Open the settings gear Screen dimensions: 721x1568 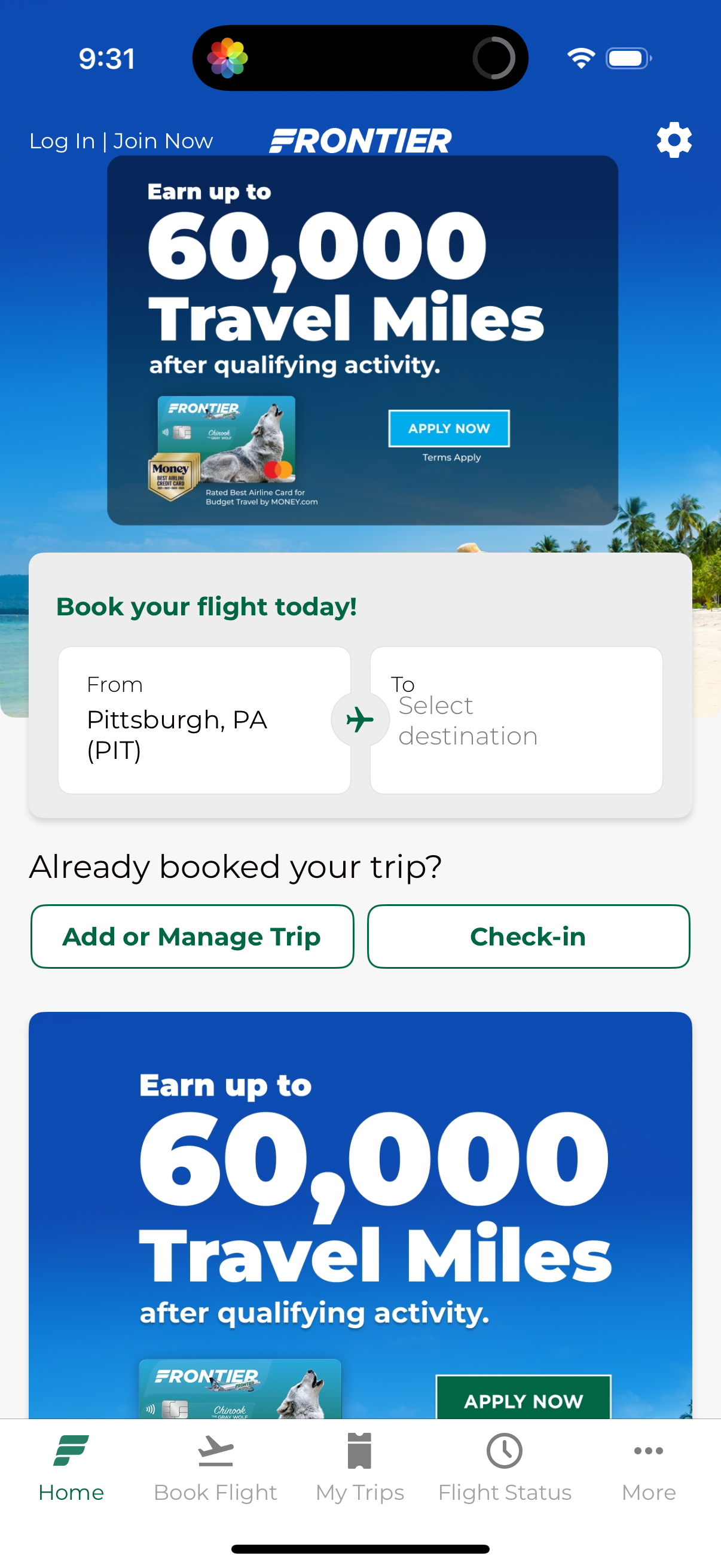click(674, 139)
